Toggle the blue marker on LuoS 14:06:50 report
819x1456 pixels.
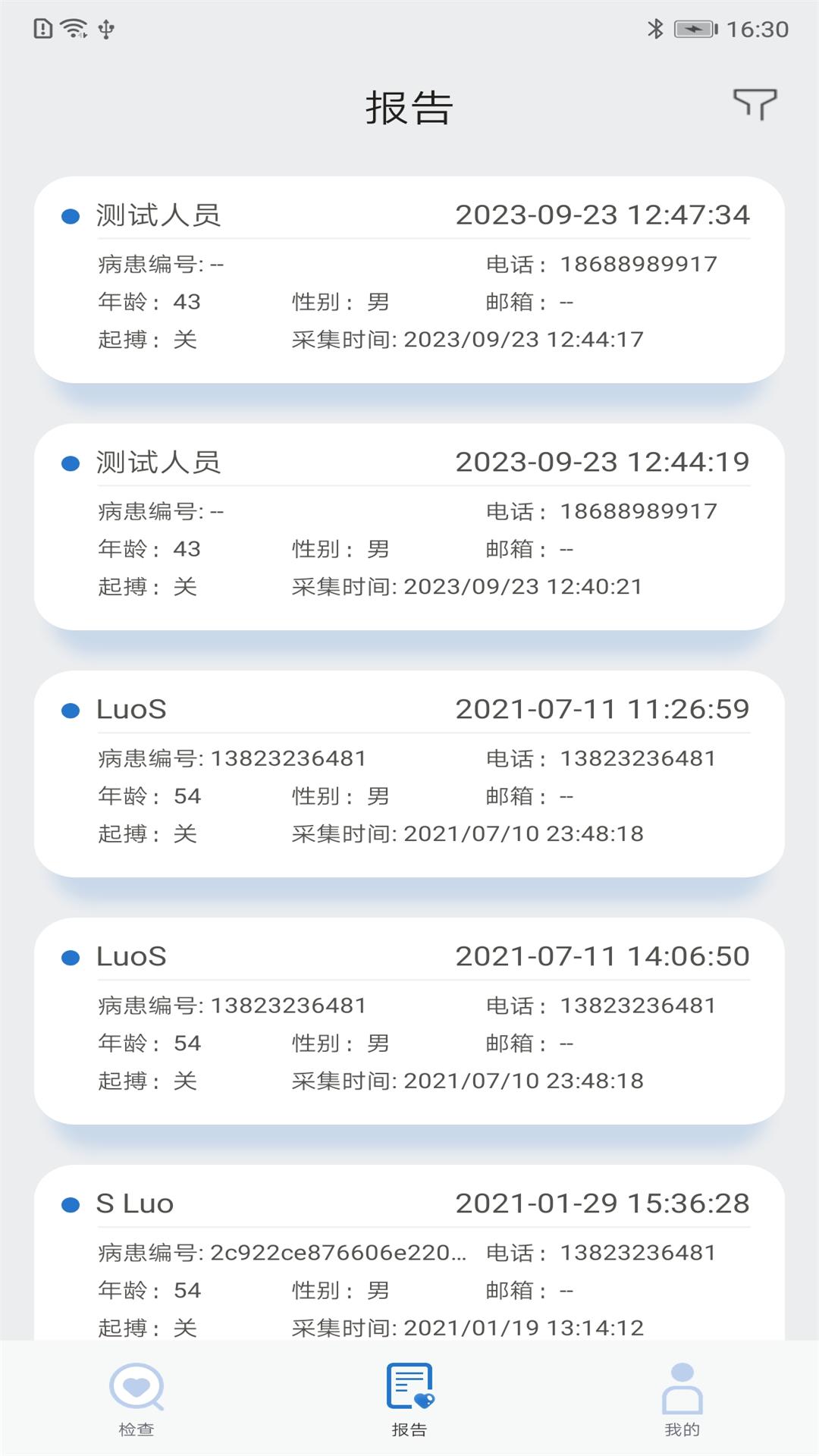click(x=71, y=956)
